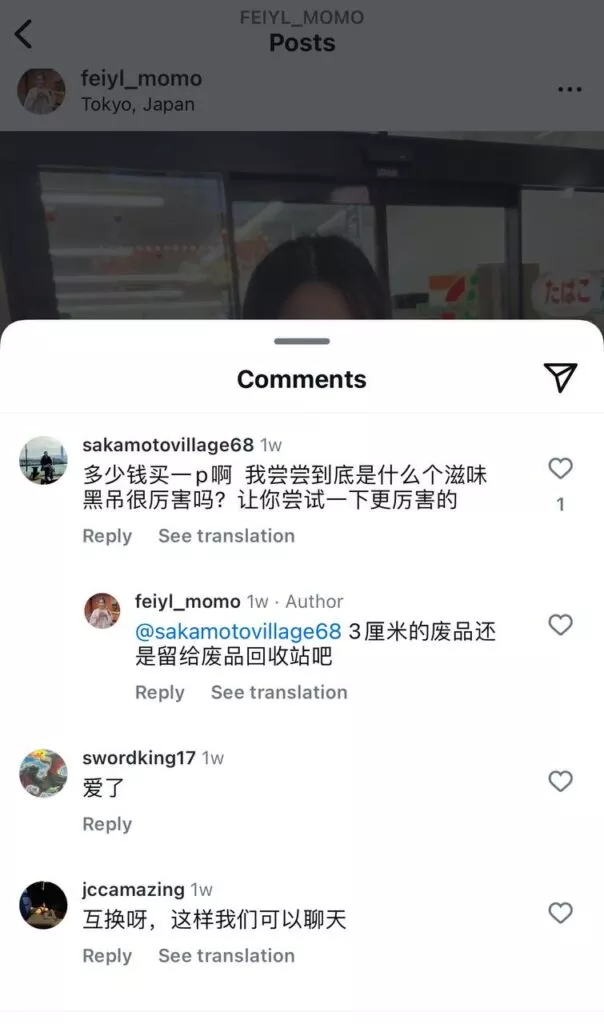This screenshot has height=1024, width=604.
Task: Share post via paper plane icon
Action: 560,377
